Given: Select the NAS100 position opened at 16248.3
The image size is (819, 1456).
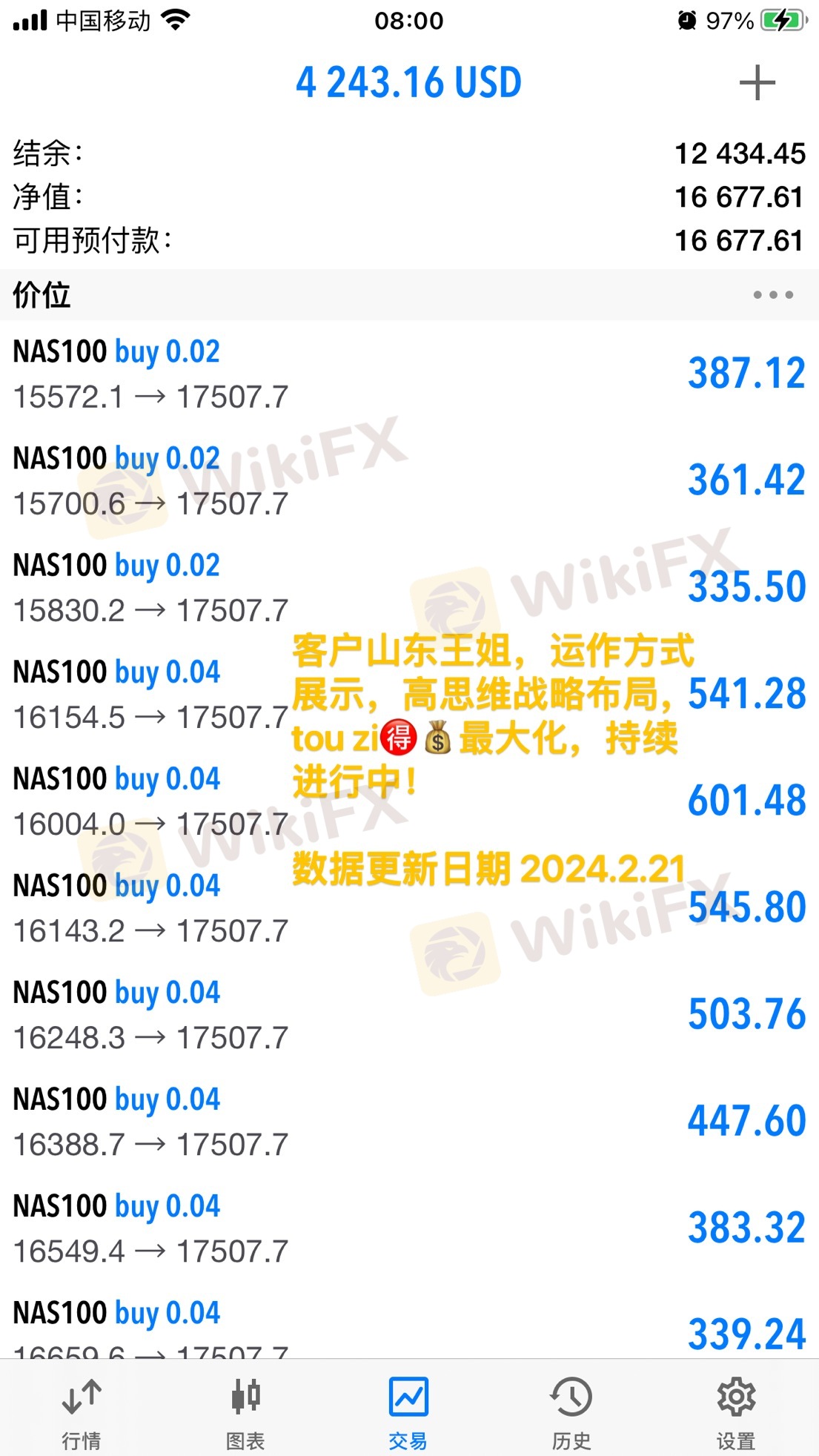Looking at the screenshot, I should coord(408,1014).
